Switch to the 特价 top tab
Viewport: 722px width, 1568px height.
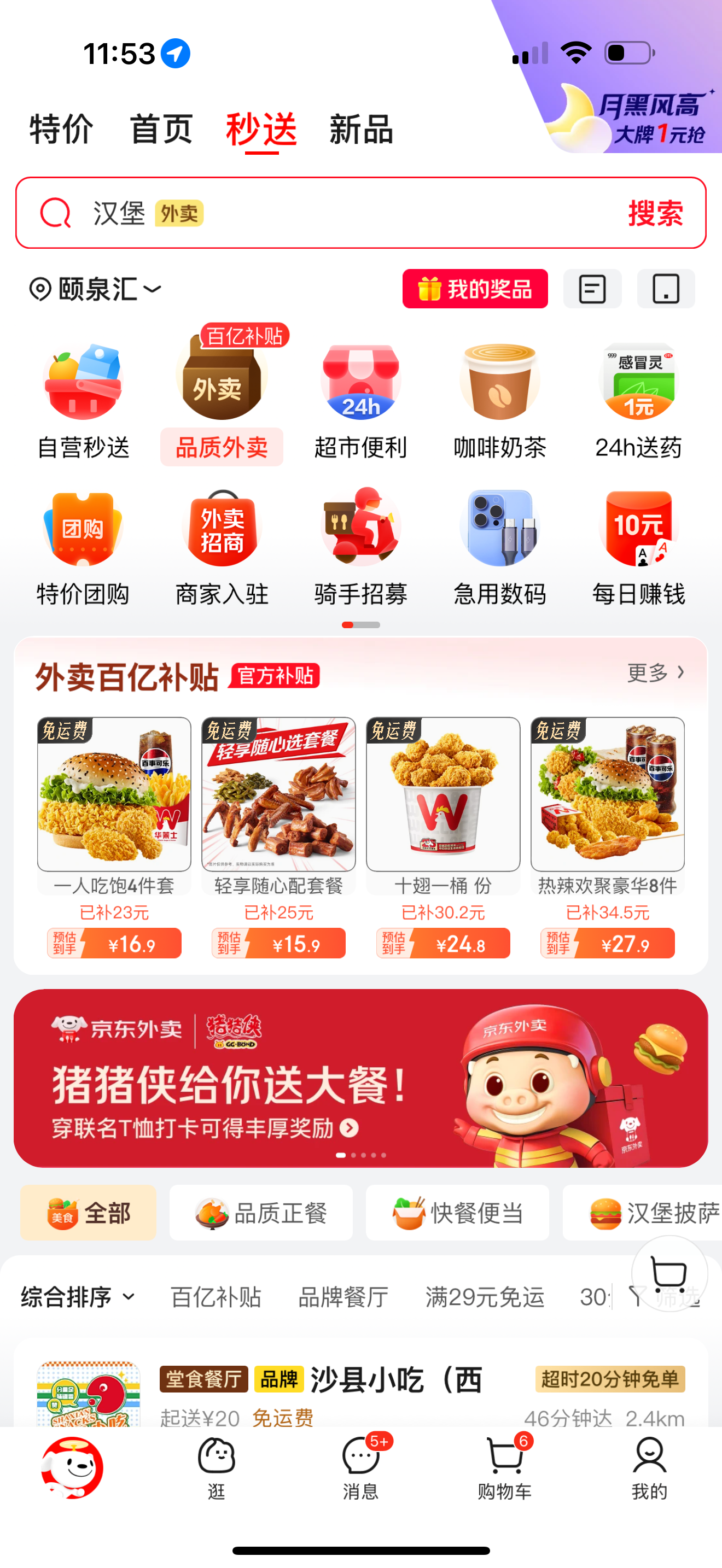(61, 129)
